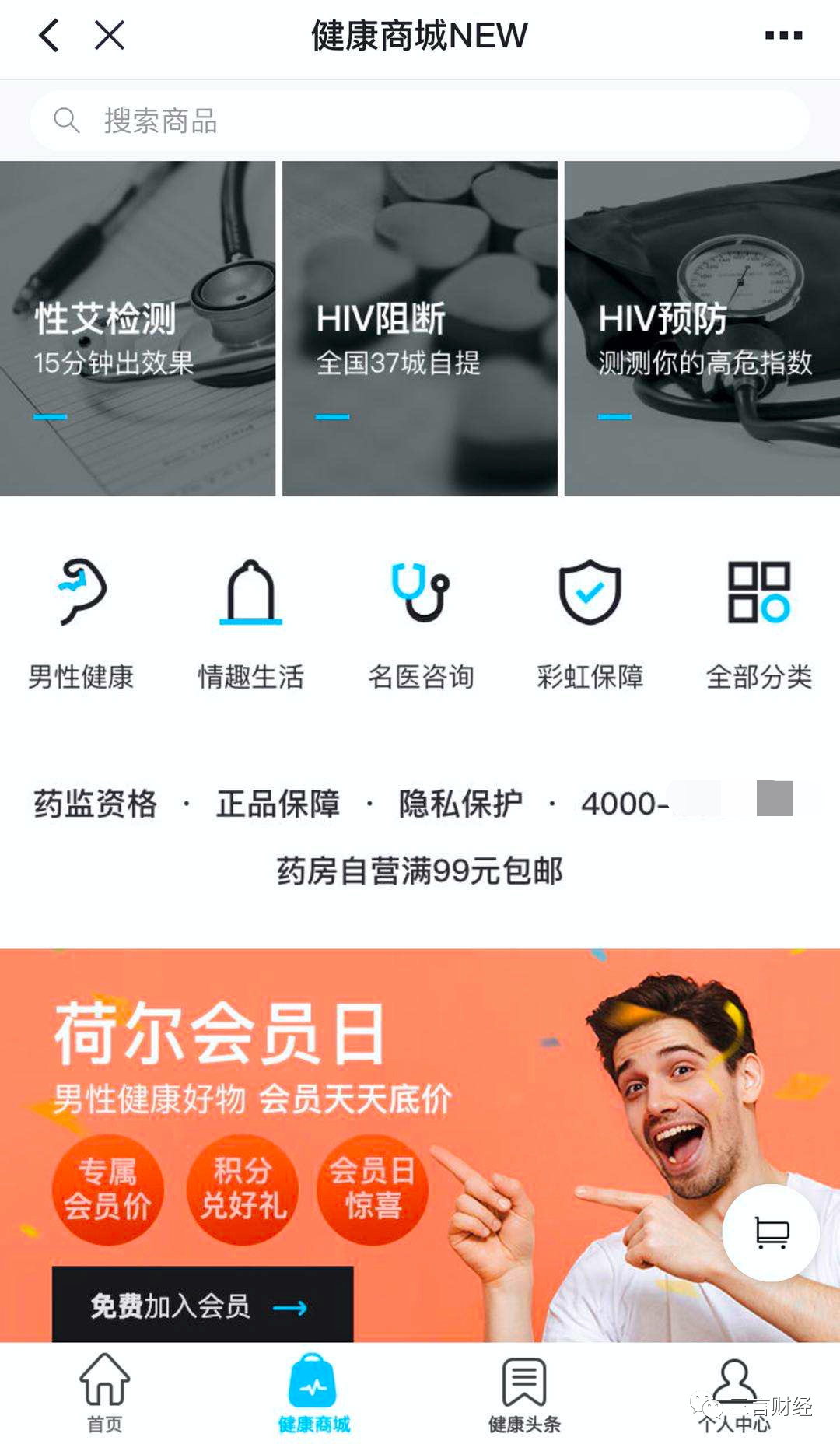Close the 健康商城 page with X
This screenshot has height=1444, width=840.
(x=110, y=36)
